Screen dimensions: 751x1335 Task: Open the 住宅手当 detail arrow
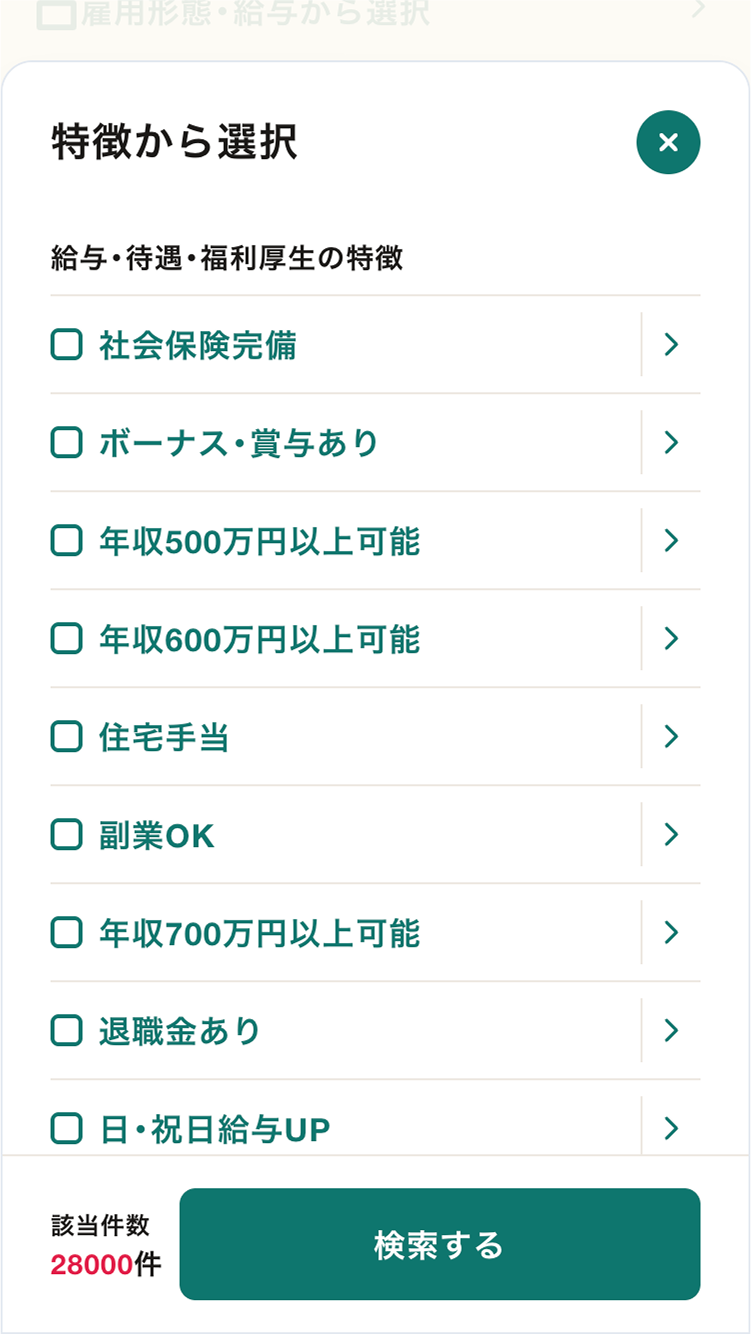[671, 737]
